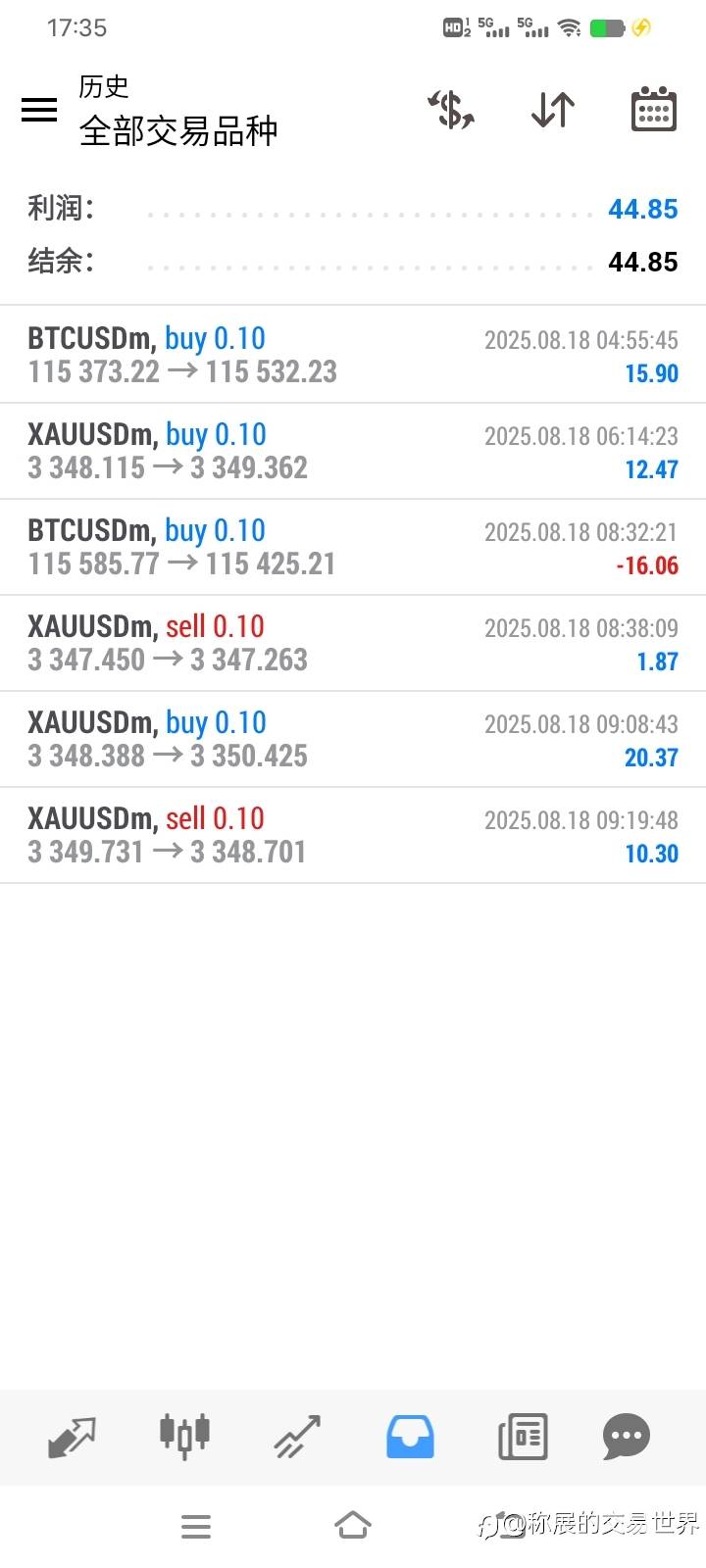Open the chat messages tab

coord(627,1438)
